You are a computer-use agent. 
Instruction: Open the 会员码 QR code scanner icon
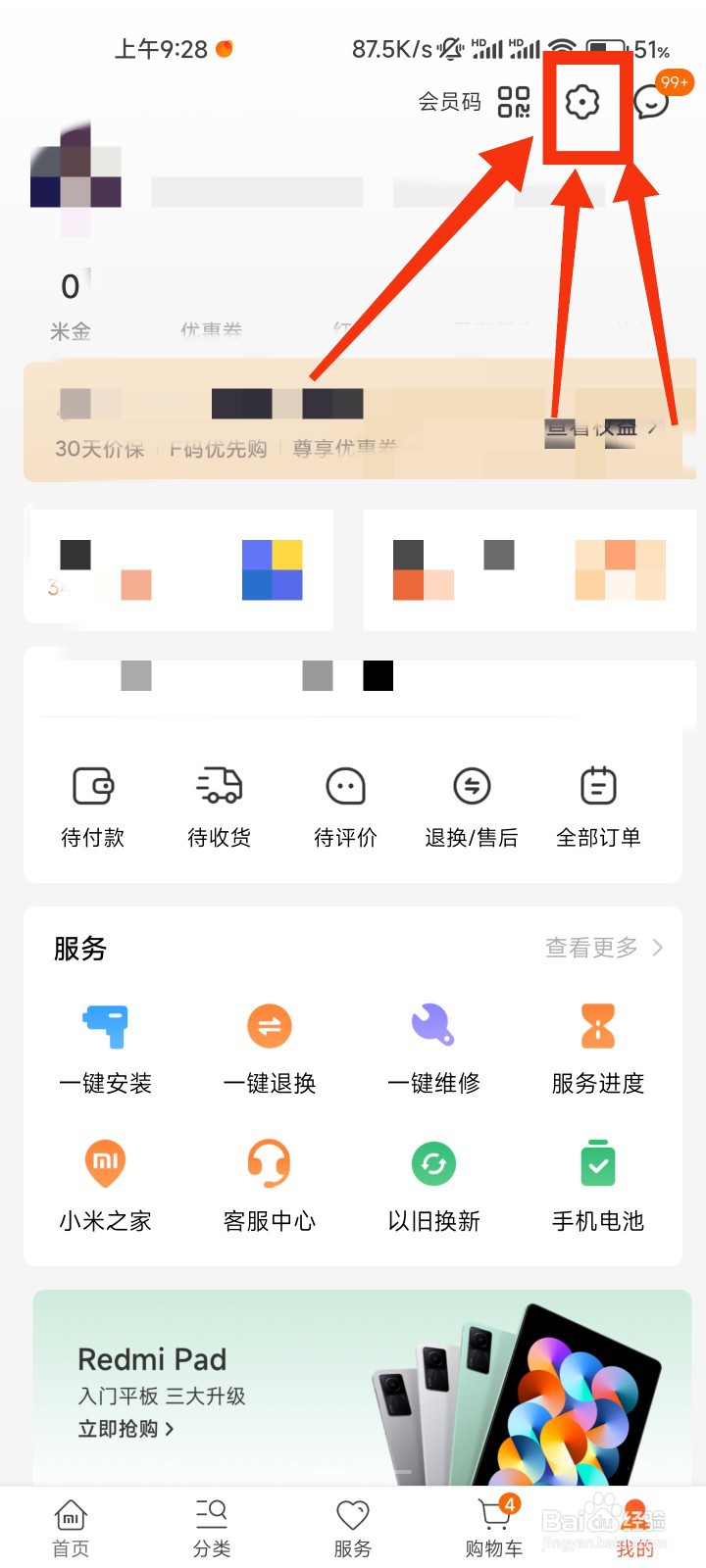[515, 101]
